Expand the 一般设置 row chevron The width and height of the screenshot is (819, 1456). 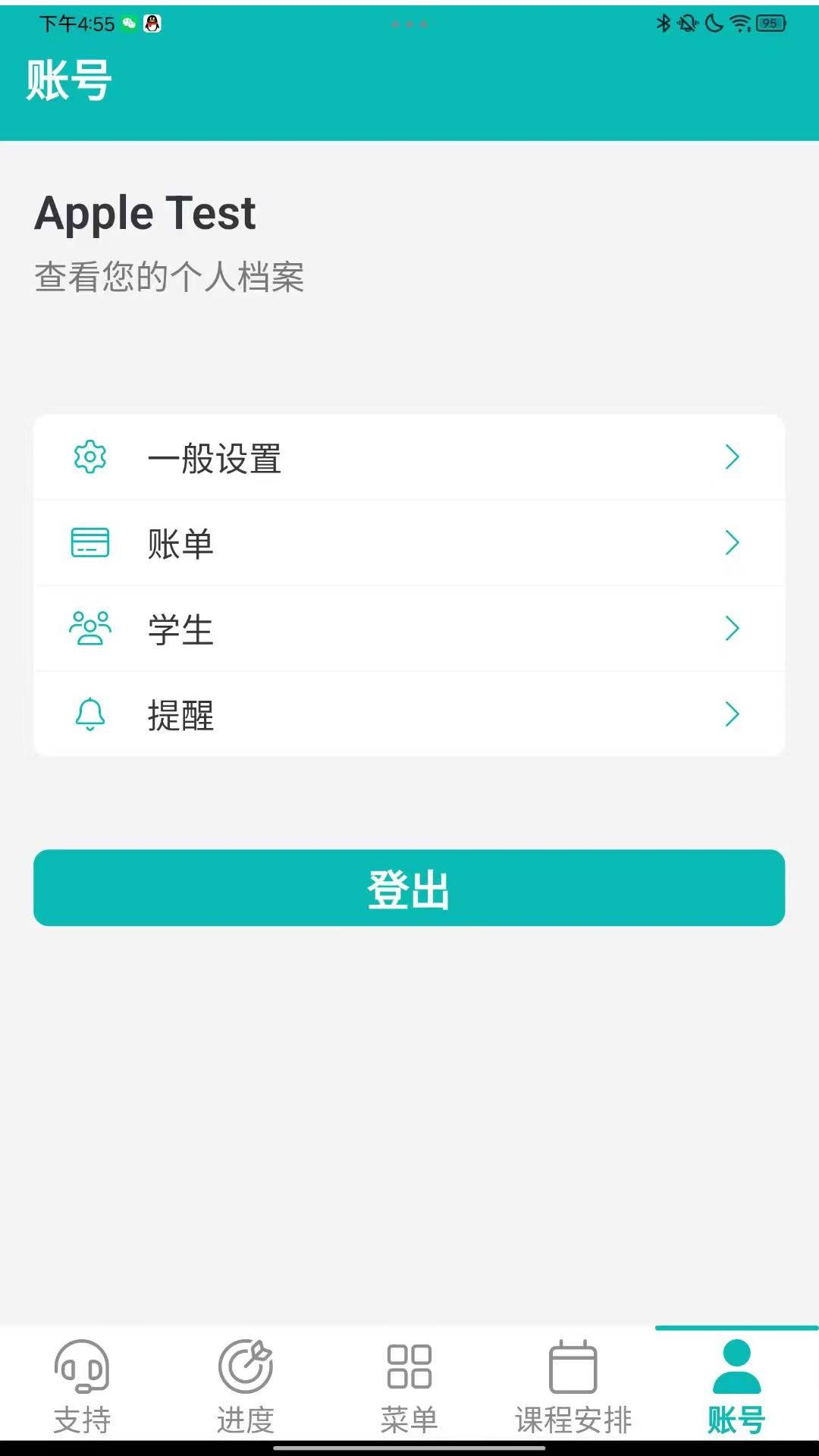coord(733,457)
